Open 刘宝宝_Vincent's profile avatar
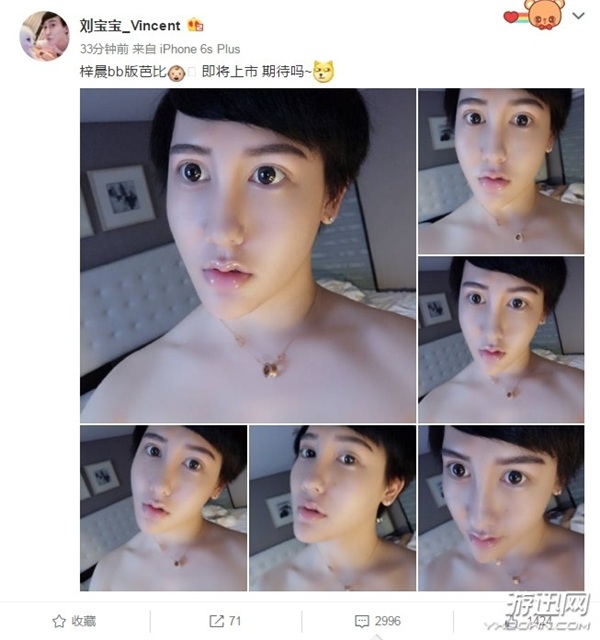This screenshot has height=640, width=600. [x=44, y=36]
